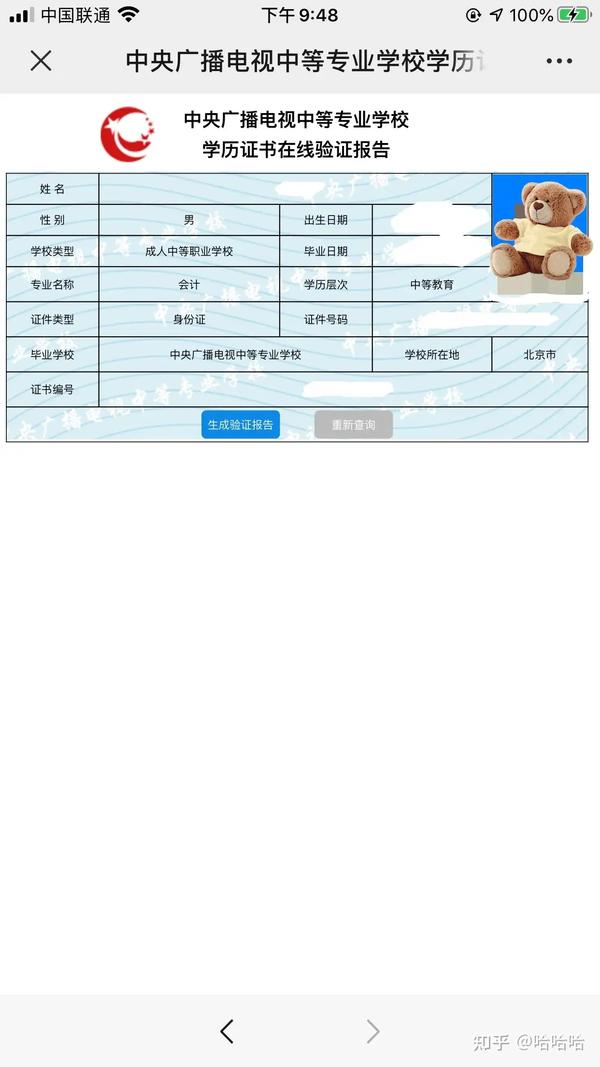This screenshot has height=1067, width=600.
Task: Go back to the previous web page
Action: coord(227,1031)
